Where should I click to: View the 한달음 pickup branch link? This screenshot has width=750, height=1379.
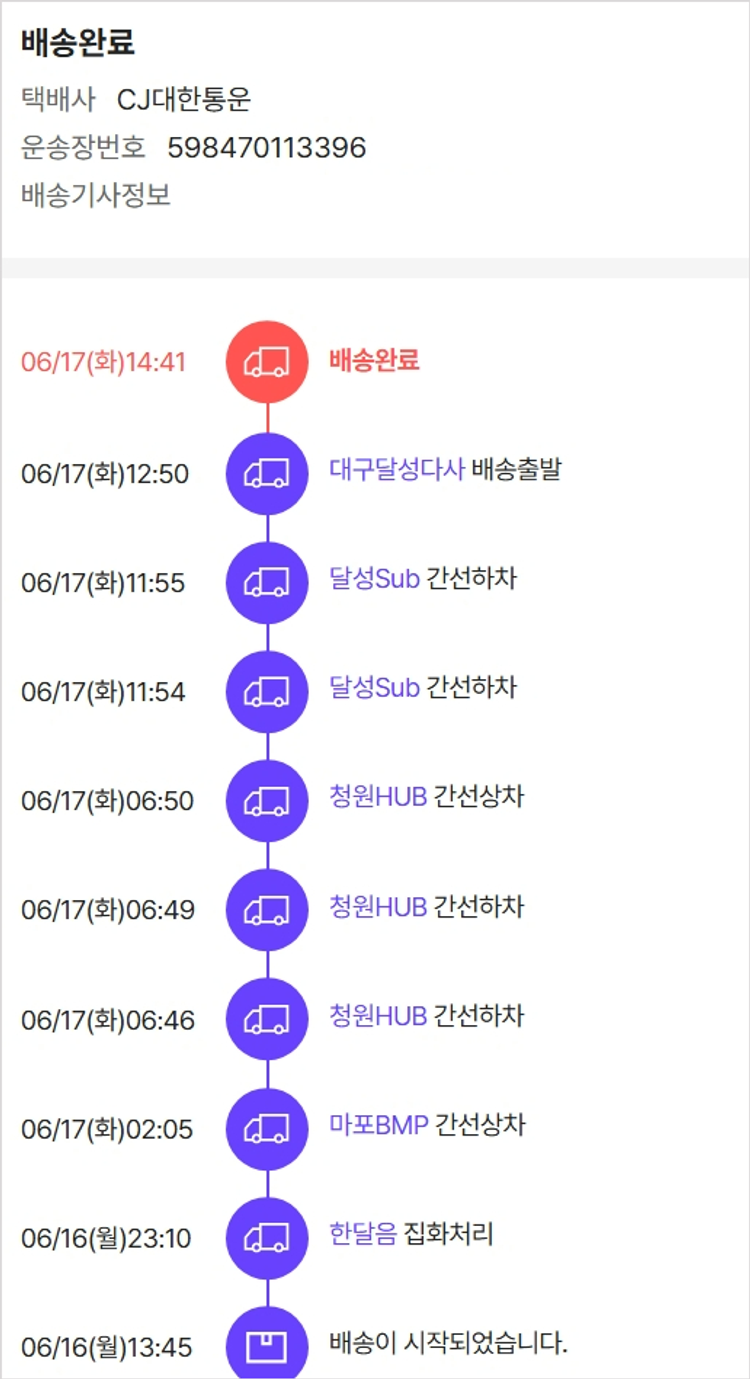point(363,1234)
